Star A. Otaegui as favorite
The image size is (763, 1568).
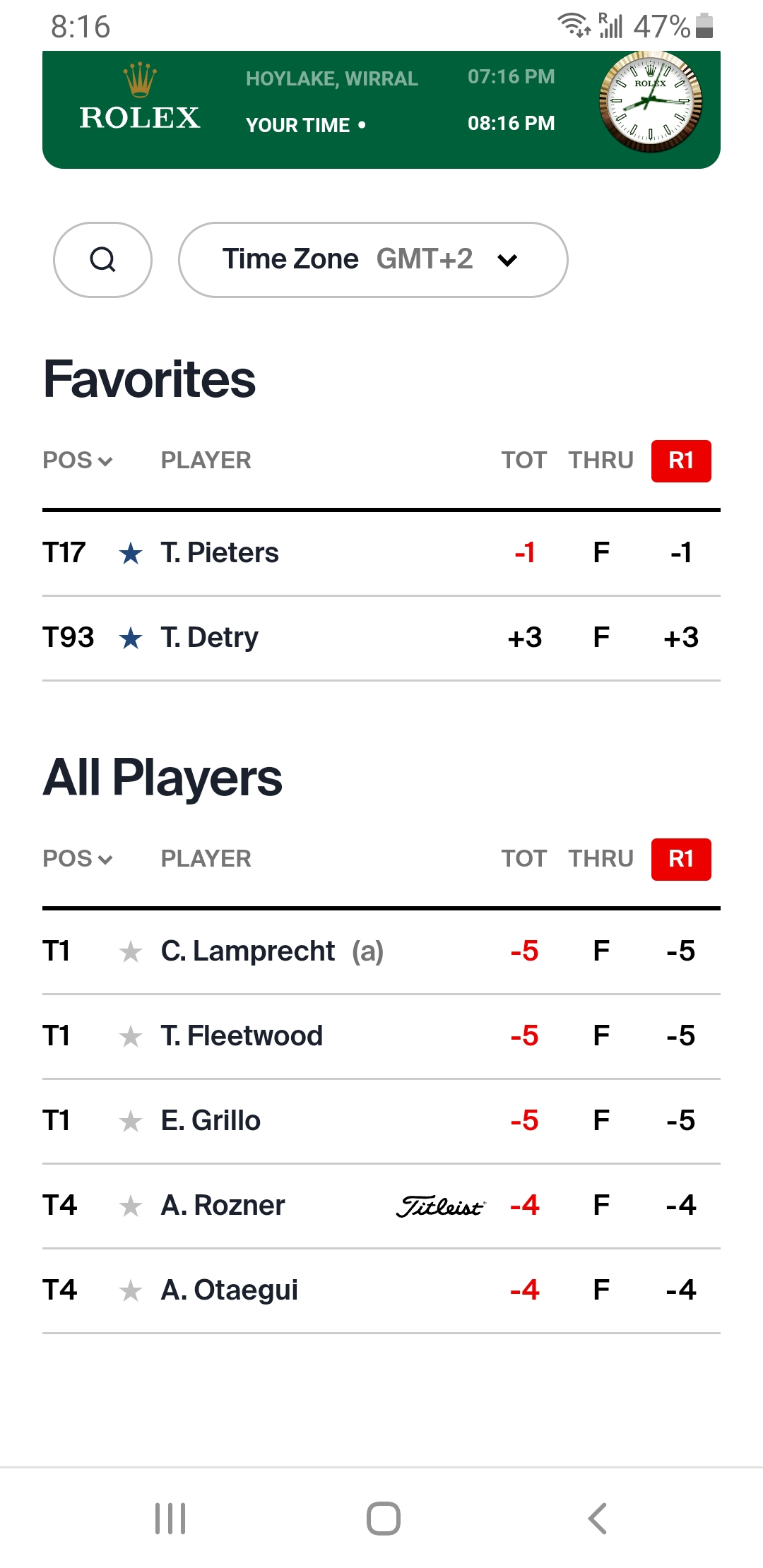[x=131, y=1291]
